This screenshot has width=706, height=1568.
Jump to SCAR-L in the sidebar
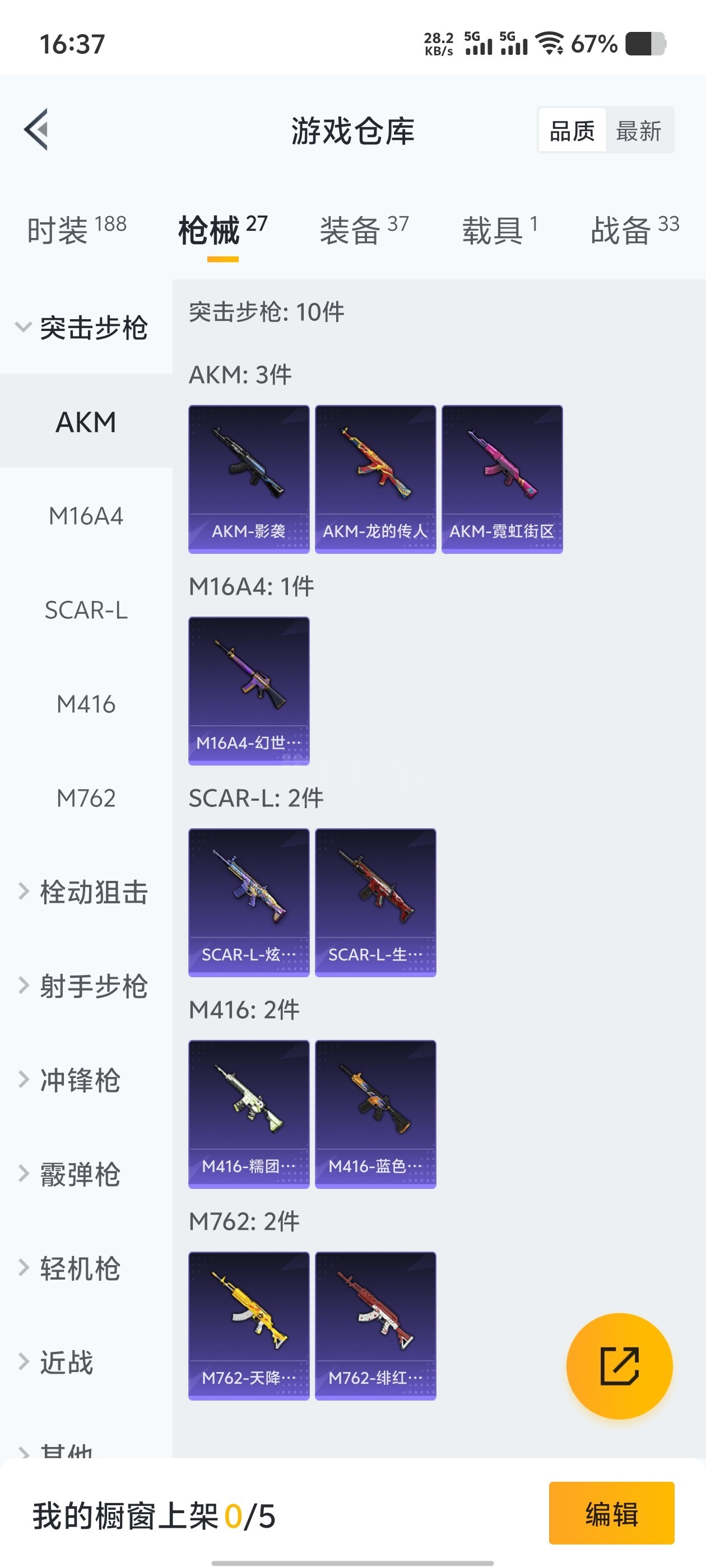(86, 610)
